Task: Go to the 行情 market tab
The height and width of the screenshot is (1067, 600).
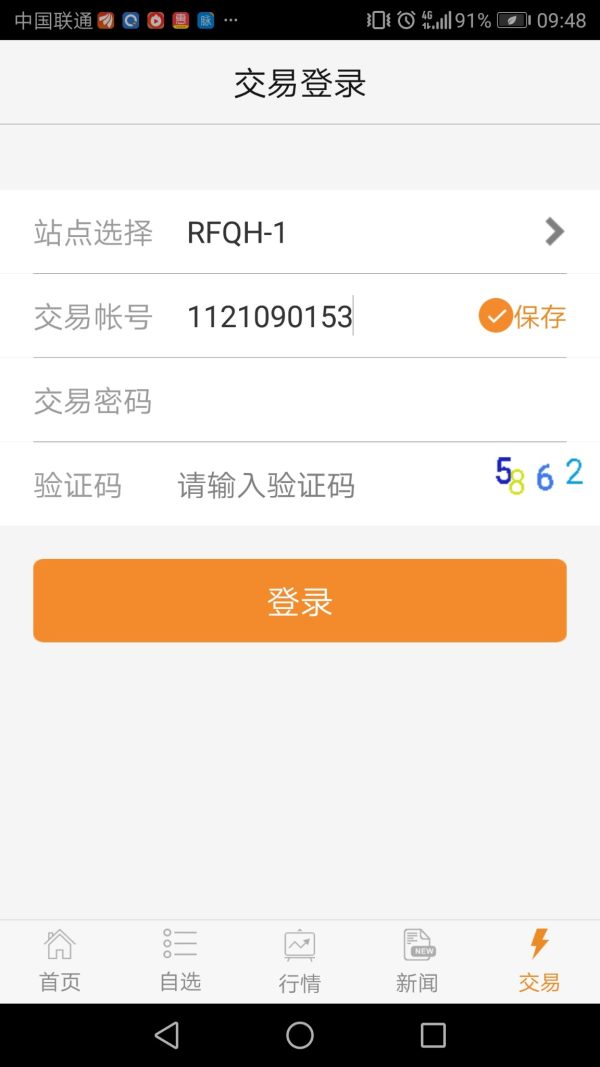Action: [300, 960]
